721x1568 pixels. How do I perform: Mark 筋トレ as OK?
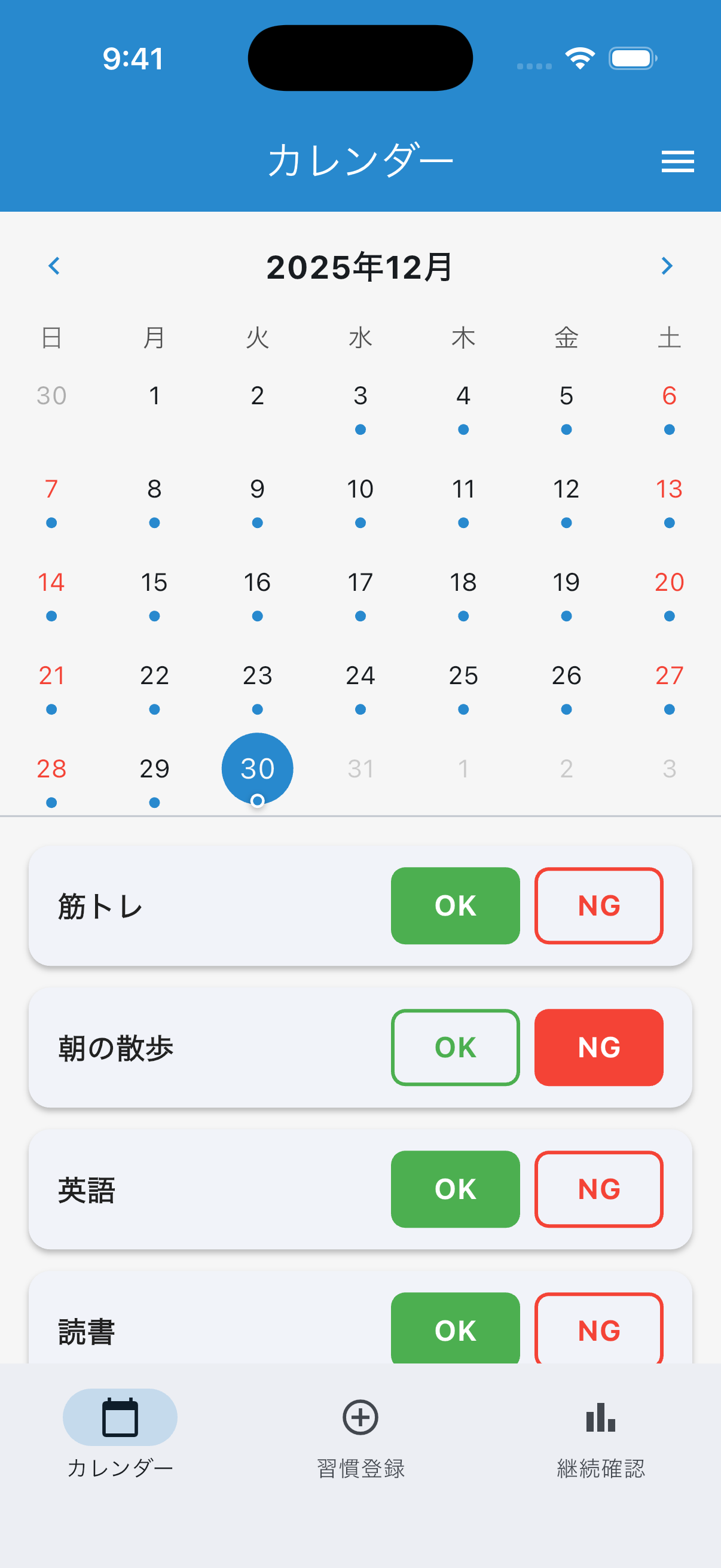(455, 905)
